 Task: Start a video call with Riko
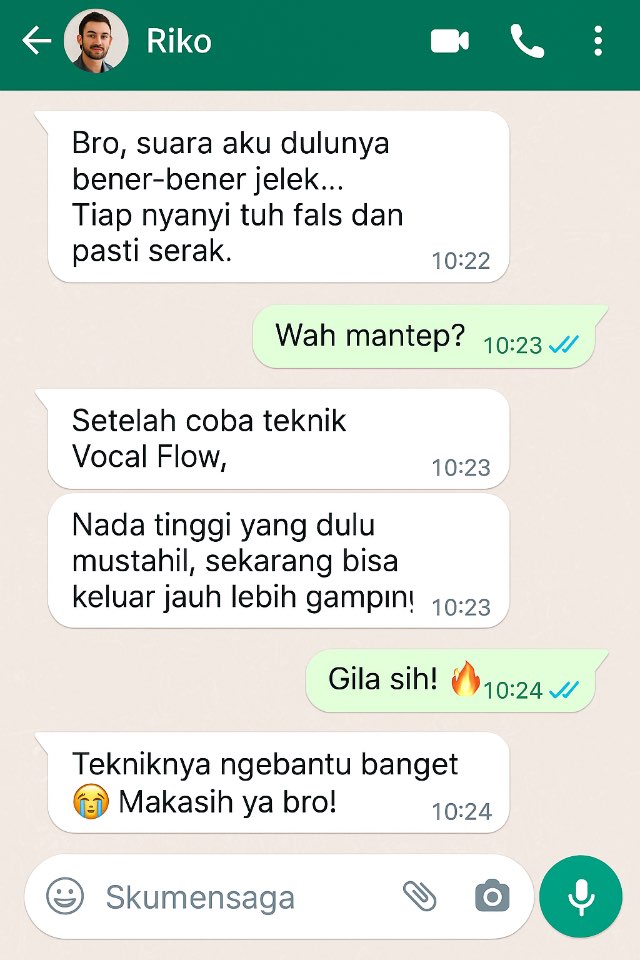450,41
